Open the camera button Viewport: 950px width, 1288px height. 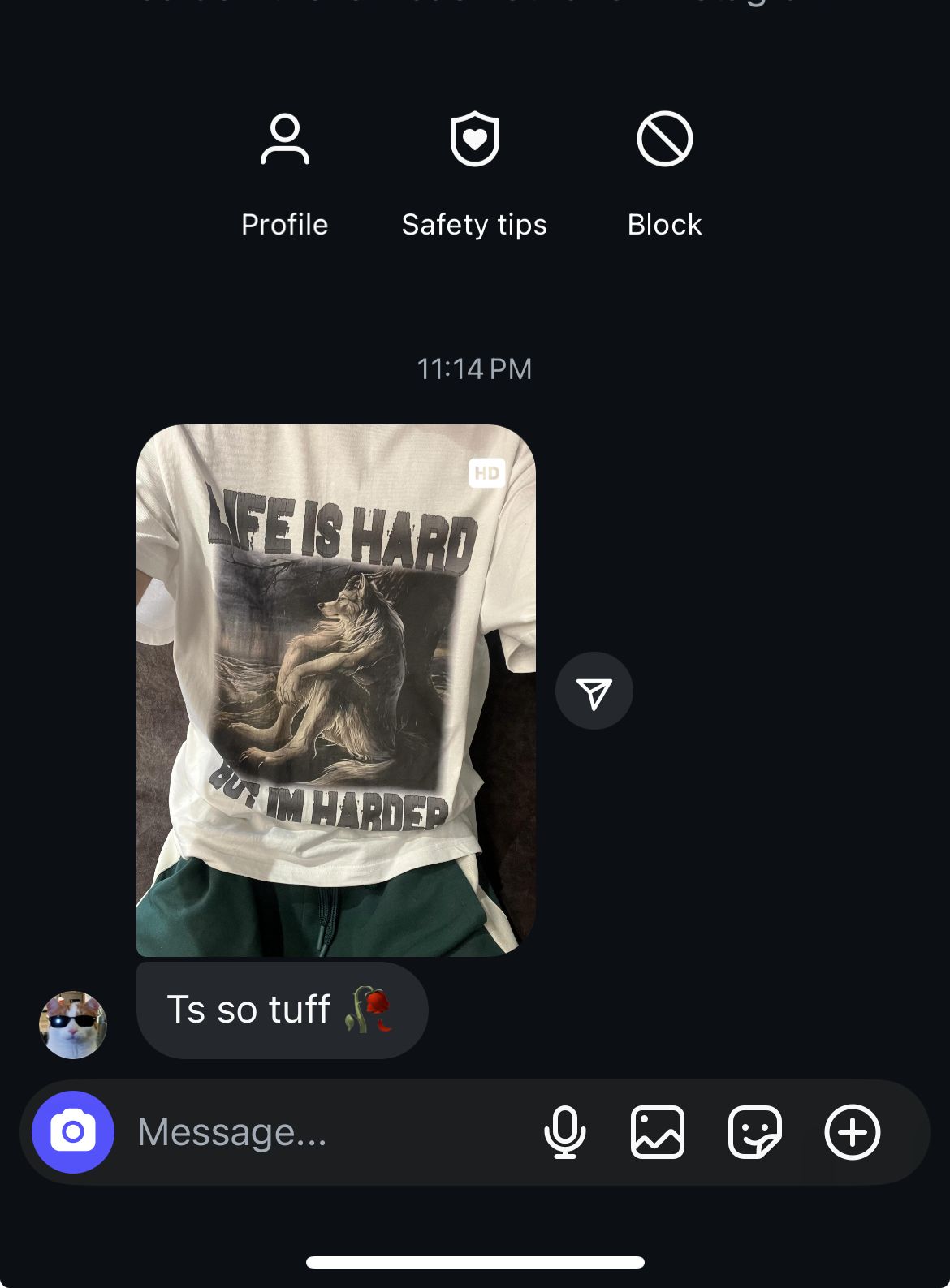[x=73, y=1132]
